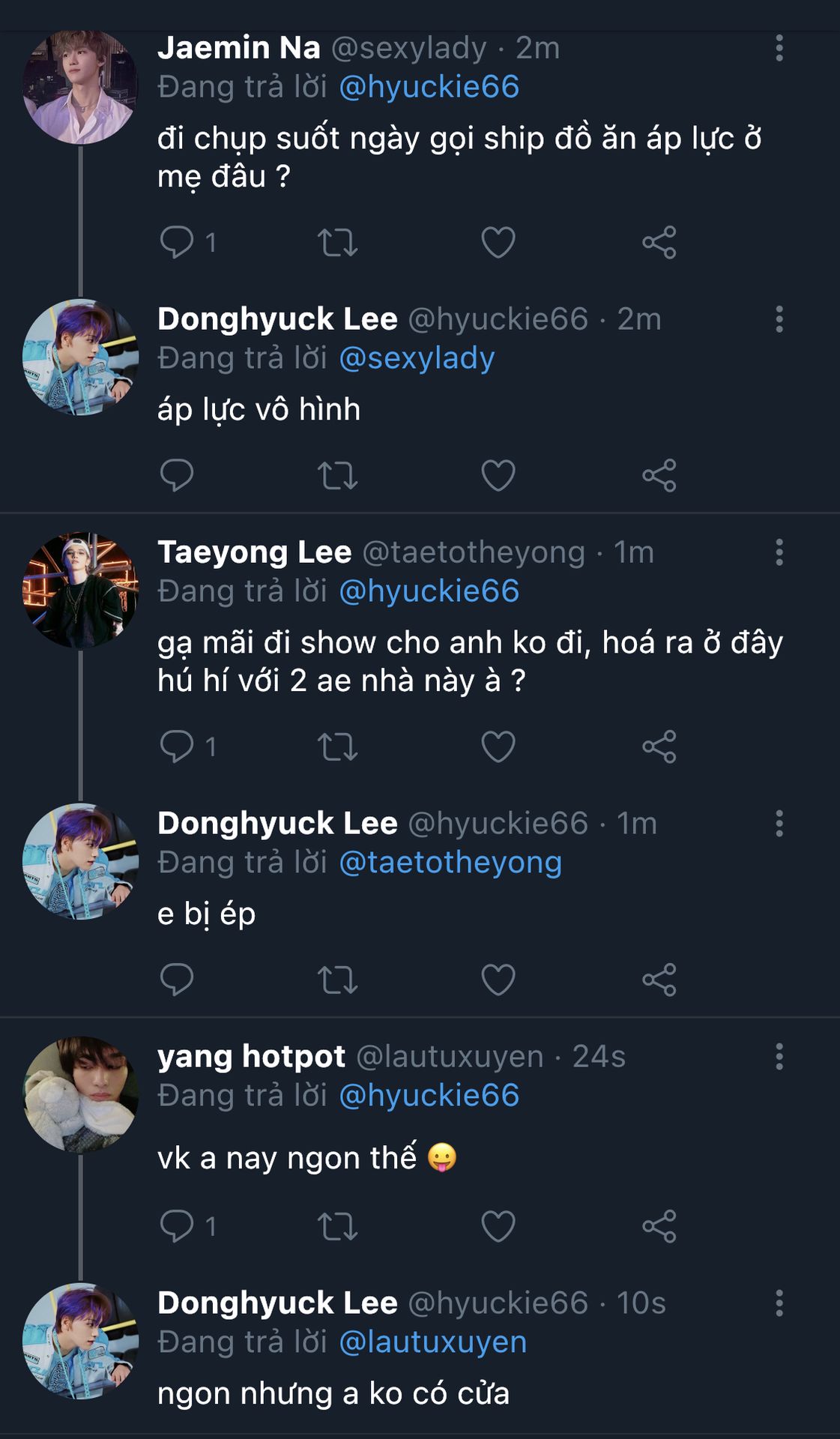Open yang hotpot's profile picture

(x=80, y=1094)
